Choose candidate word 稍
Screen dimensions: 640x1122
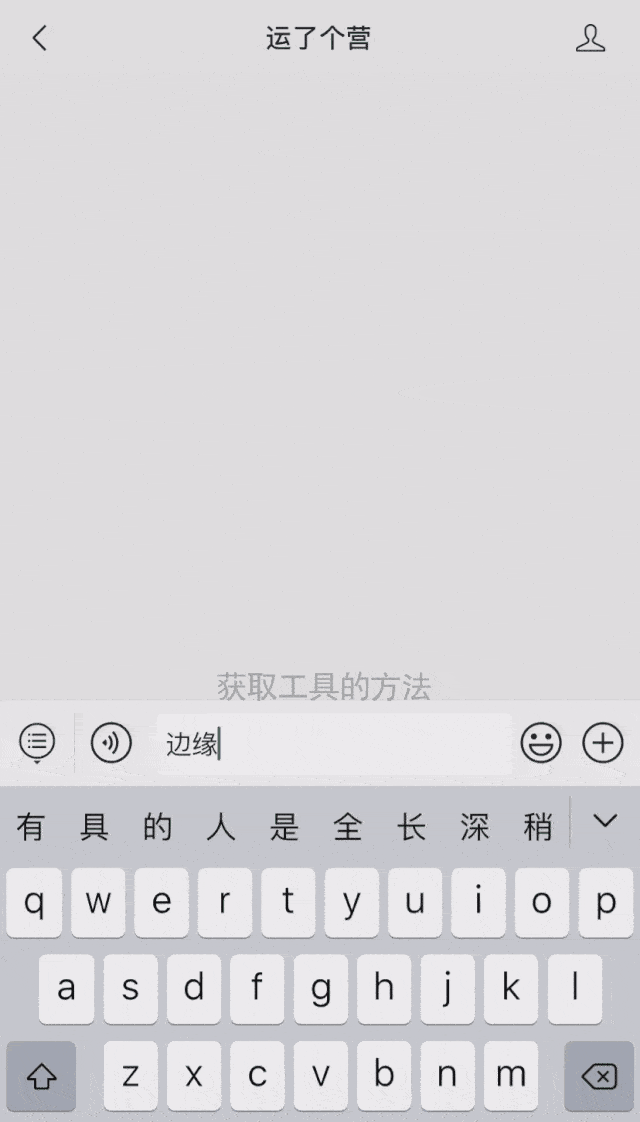tap(538, 827)
